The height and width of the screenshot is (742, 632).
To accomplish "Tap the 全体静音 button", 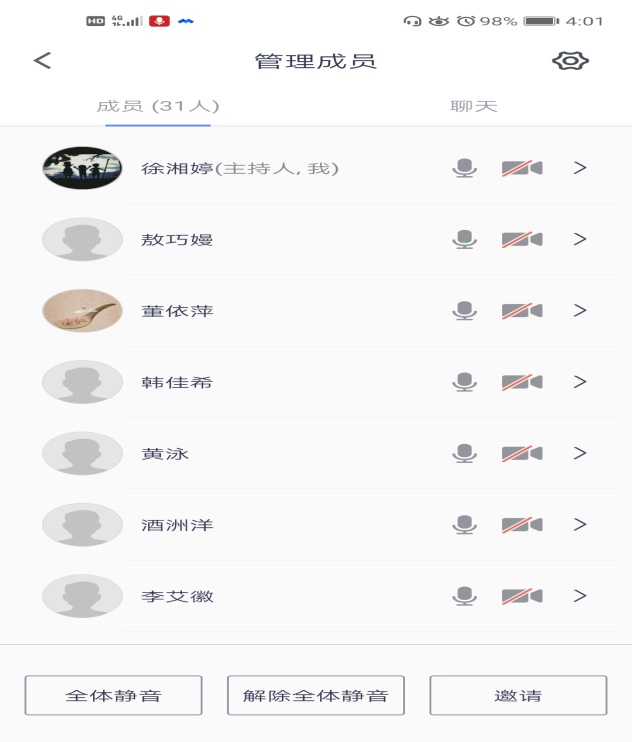I will [113, 695].
